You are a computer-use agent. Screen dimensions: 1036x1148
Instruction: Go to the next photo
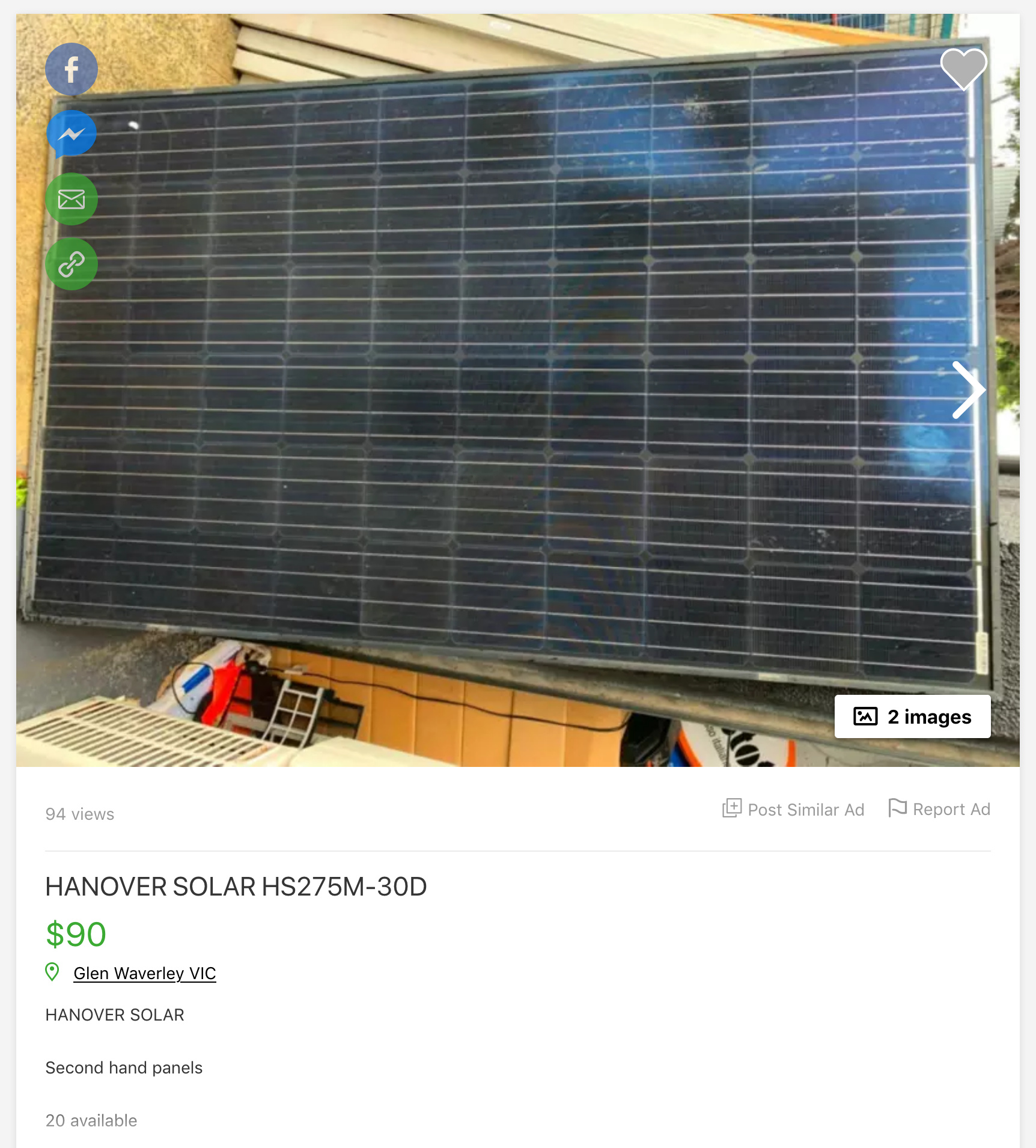[967, 390]
